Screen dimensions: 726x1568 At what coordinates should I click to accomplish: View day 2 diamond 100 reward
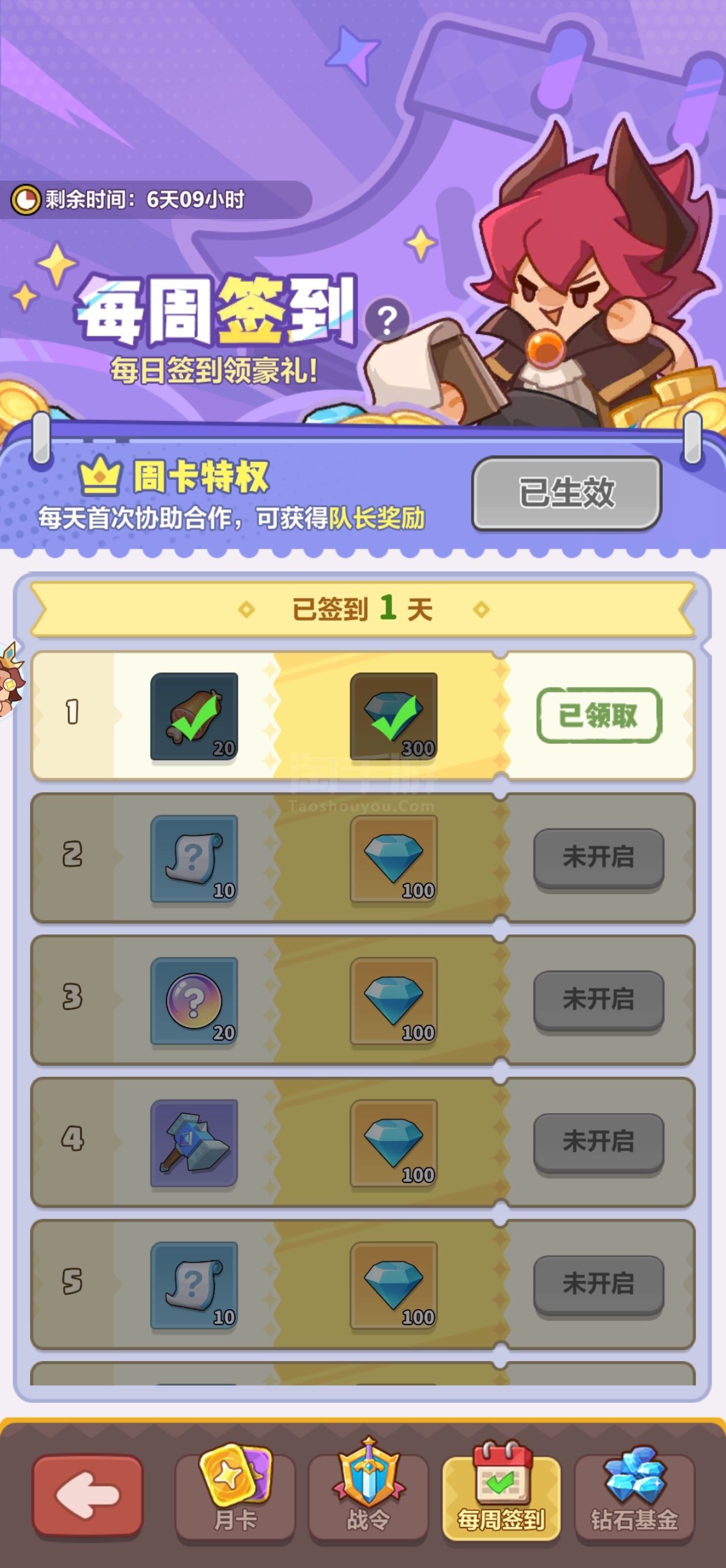[x=394, y=858]
